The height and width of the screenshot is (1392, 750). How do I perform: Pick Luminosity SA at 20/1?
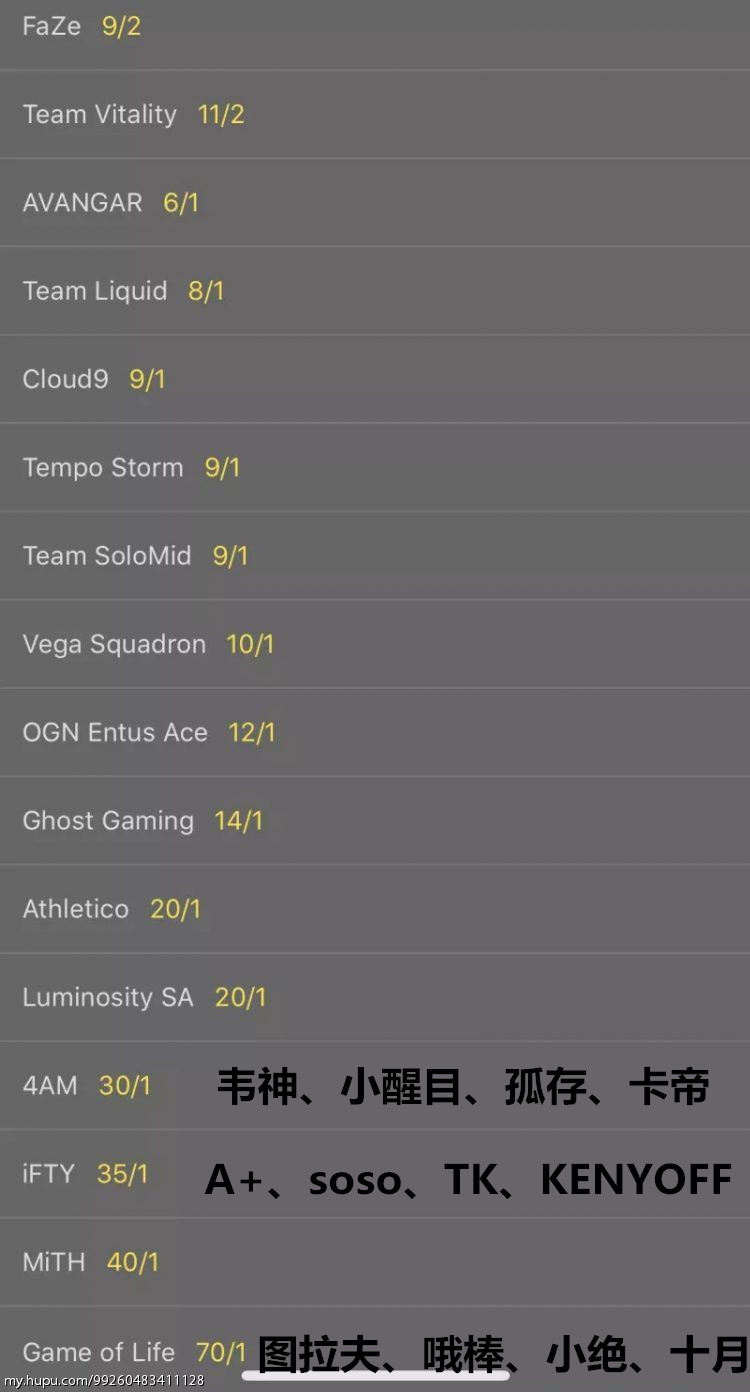(x=144, y=997)
